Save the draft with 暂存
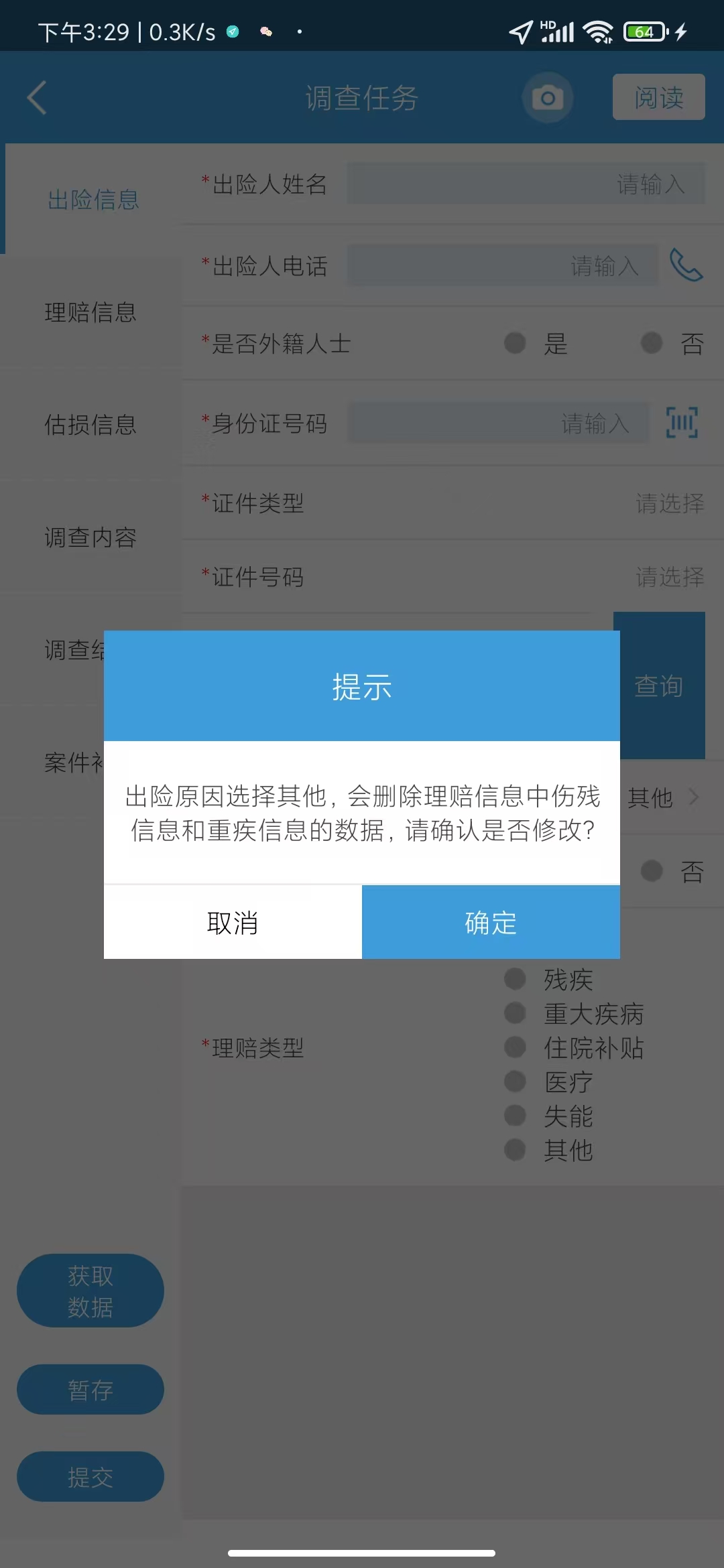 pyautogui.click(x=90, y=1390)
